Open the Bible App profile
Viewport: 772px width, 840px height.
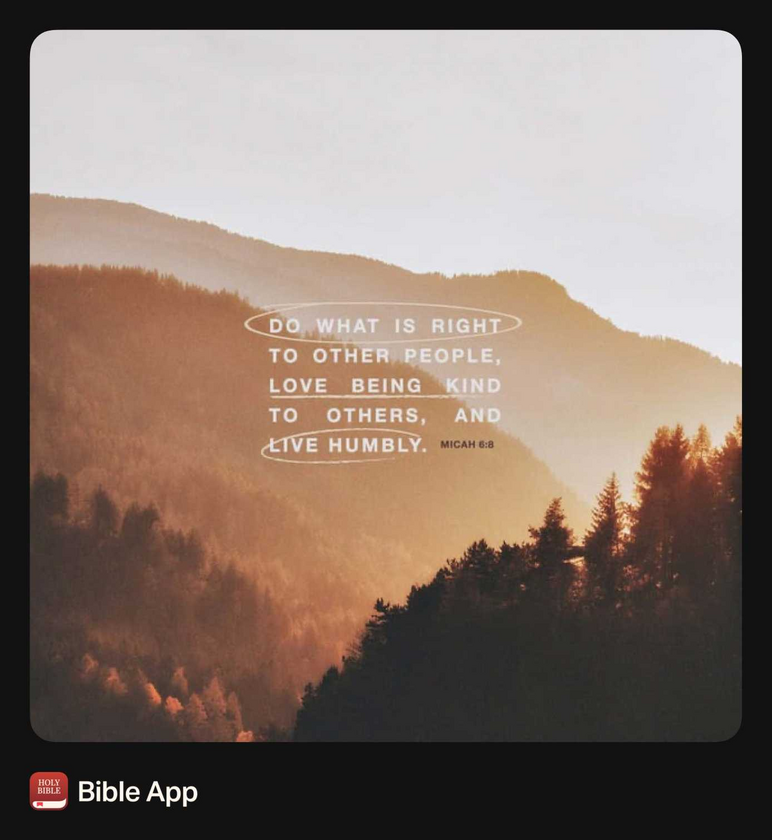point(137,792)
